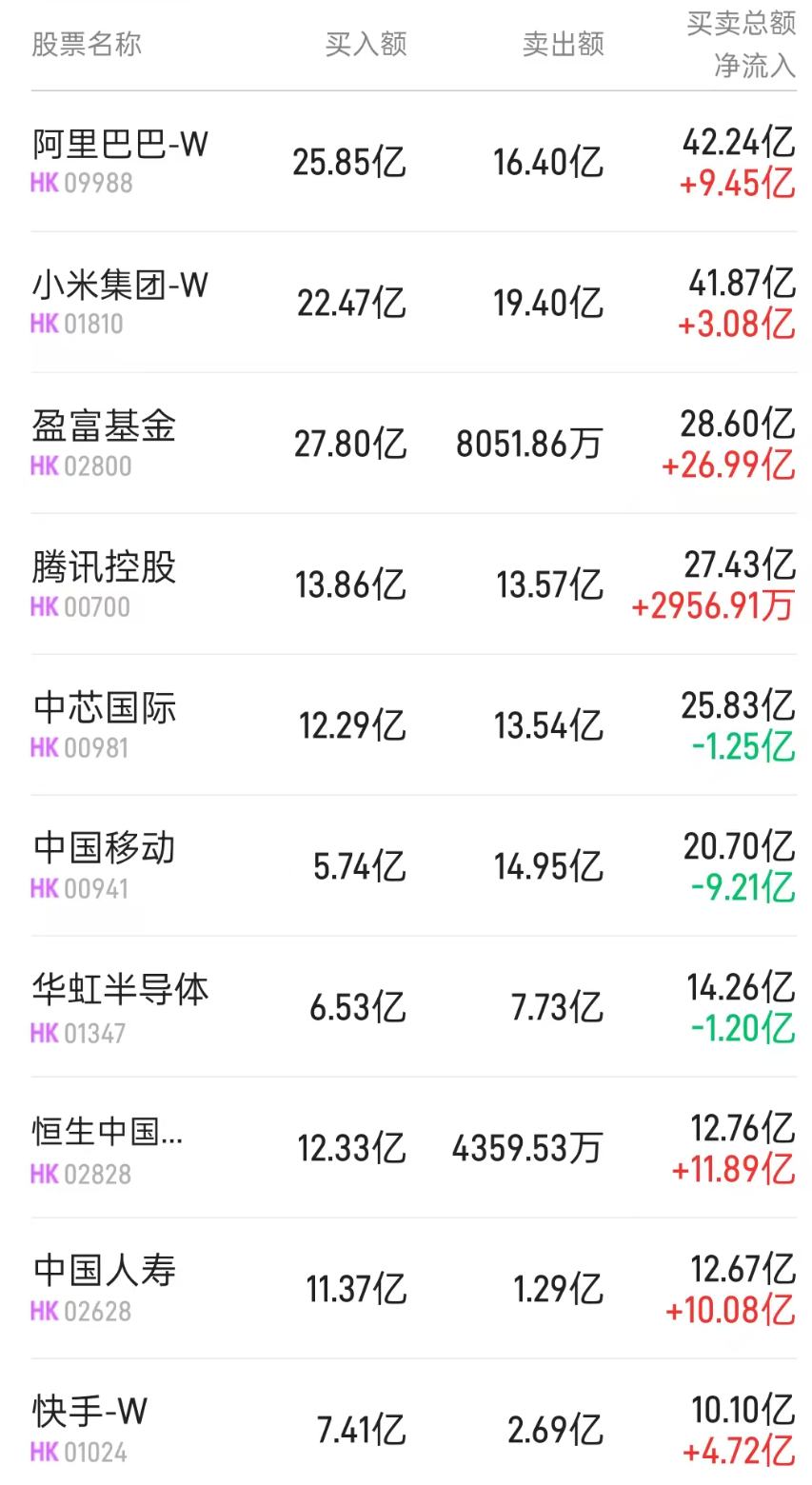Open the 盈富基金 stock page
The width and height of the screenshot is (812, 1485).
point(100,428)
